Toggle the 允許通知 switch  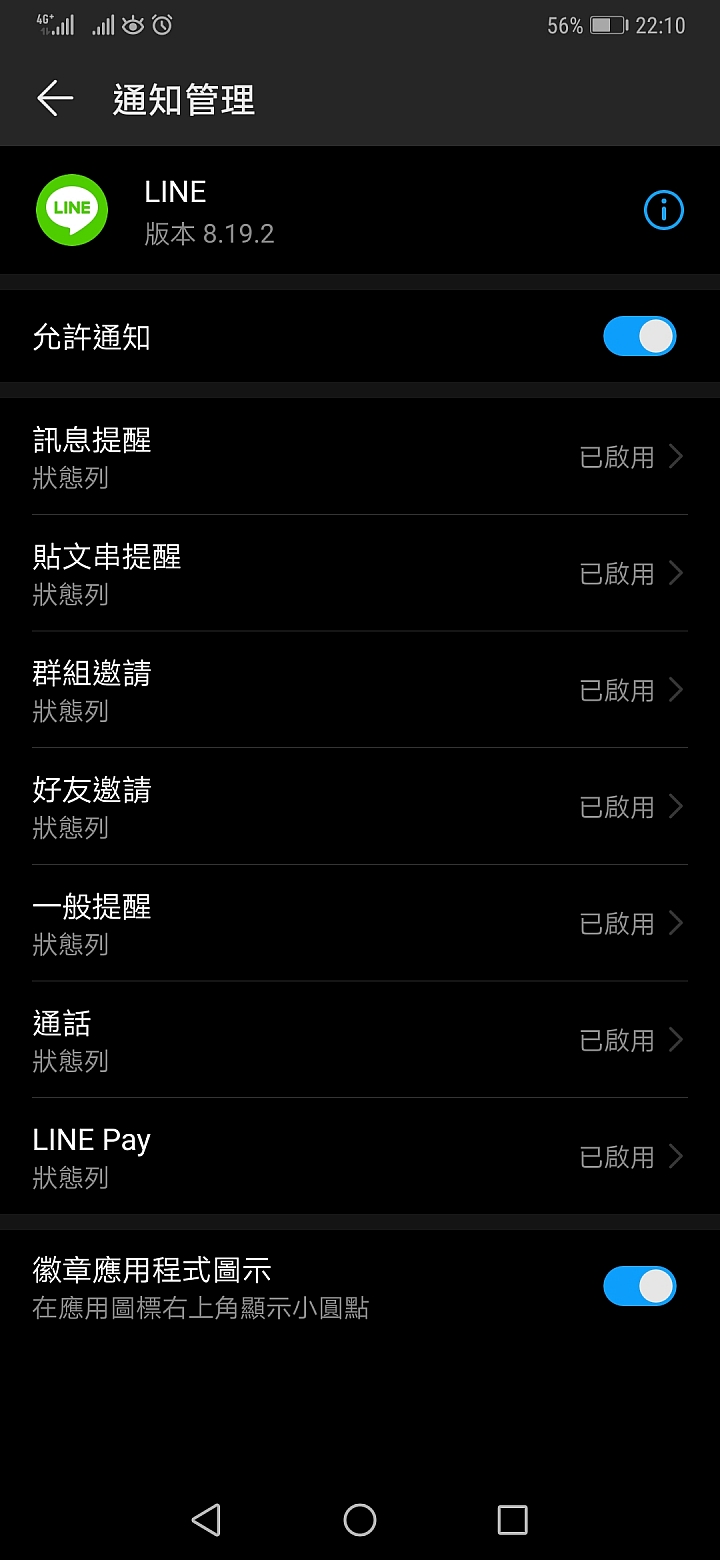click(640, 337)
